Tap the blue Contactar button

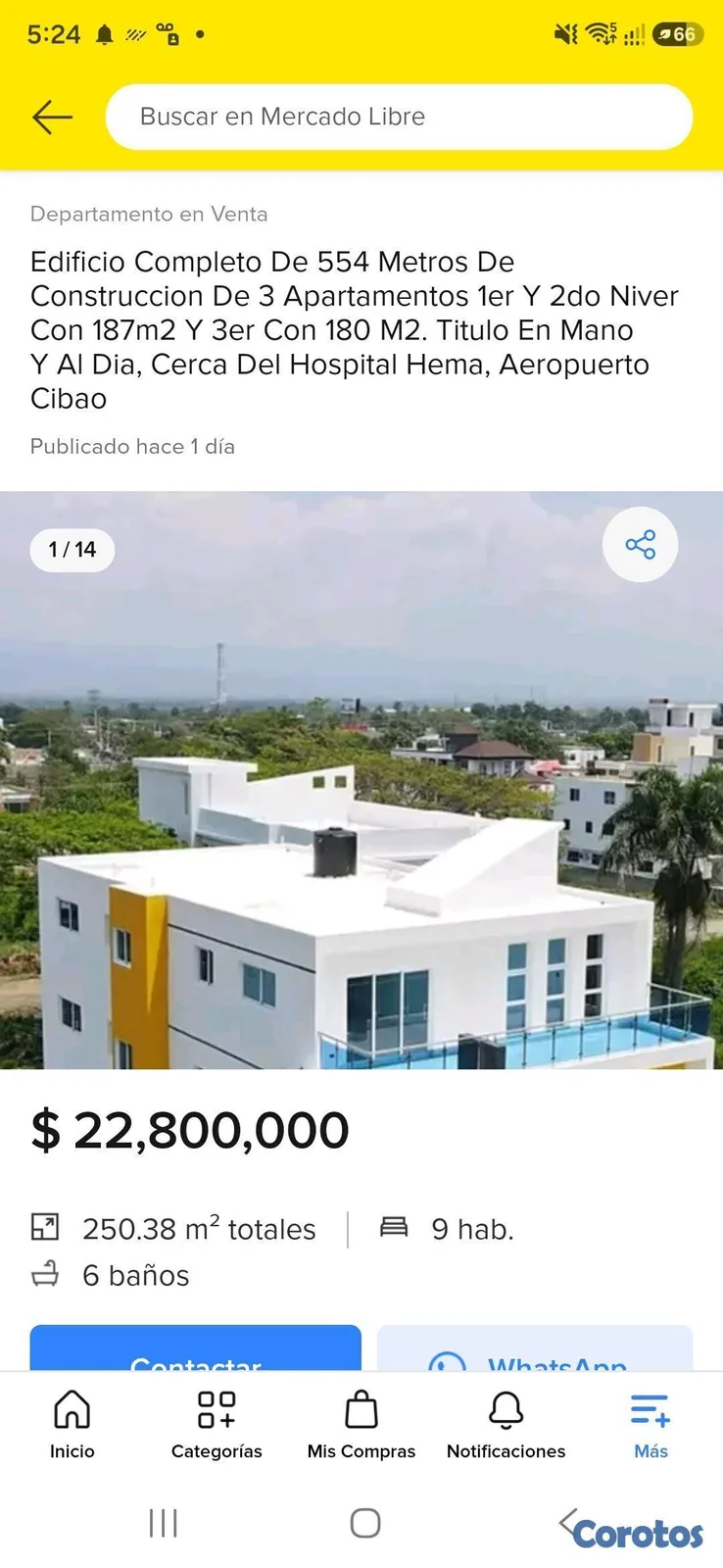point(196,1347)
